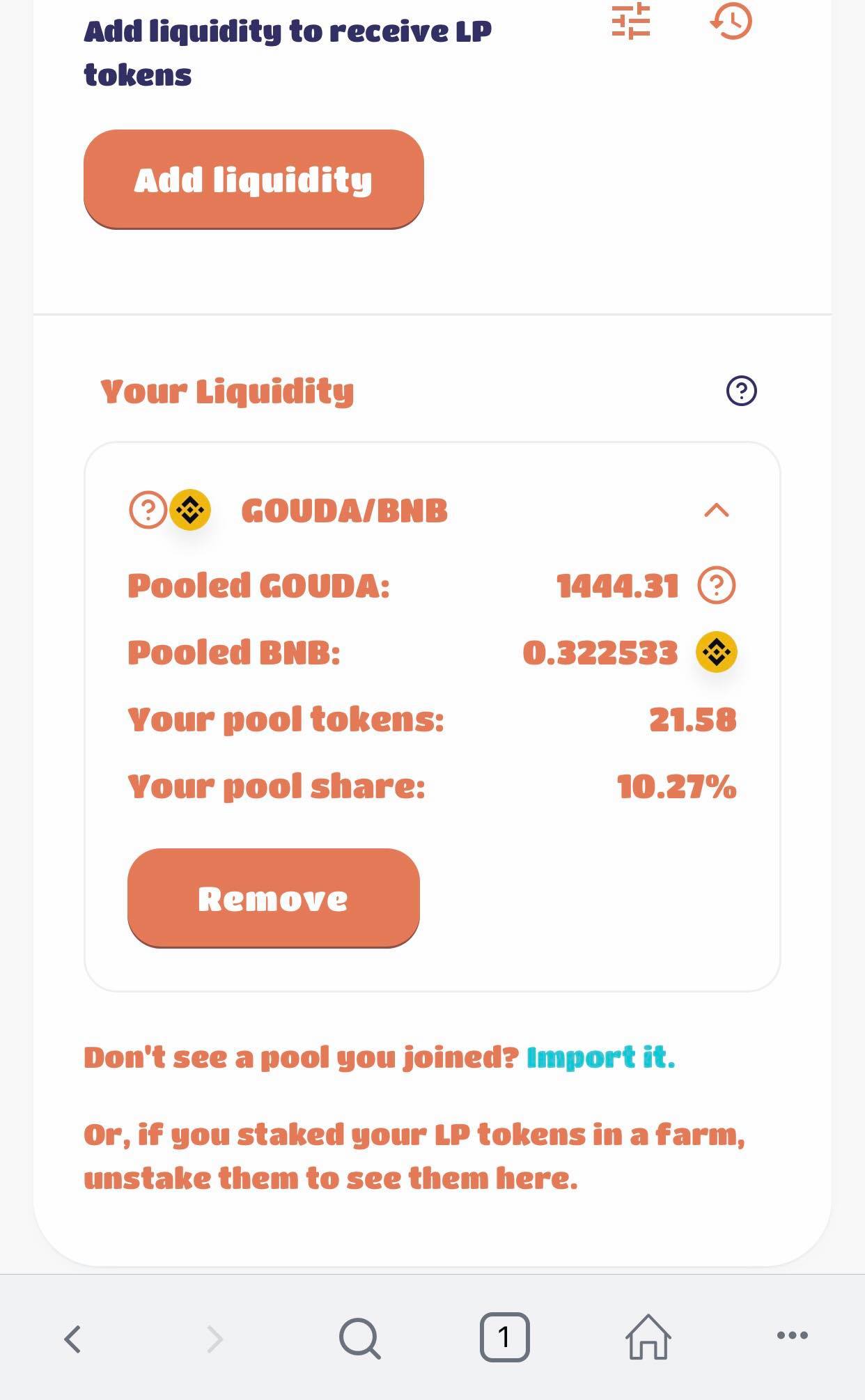Collapse the GOUDA/BNB liquidity card
Screen dimensions: 865x1400
(717, 511)
